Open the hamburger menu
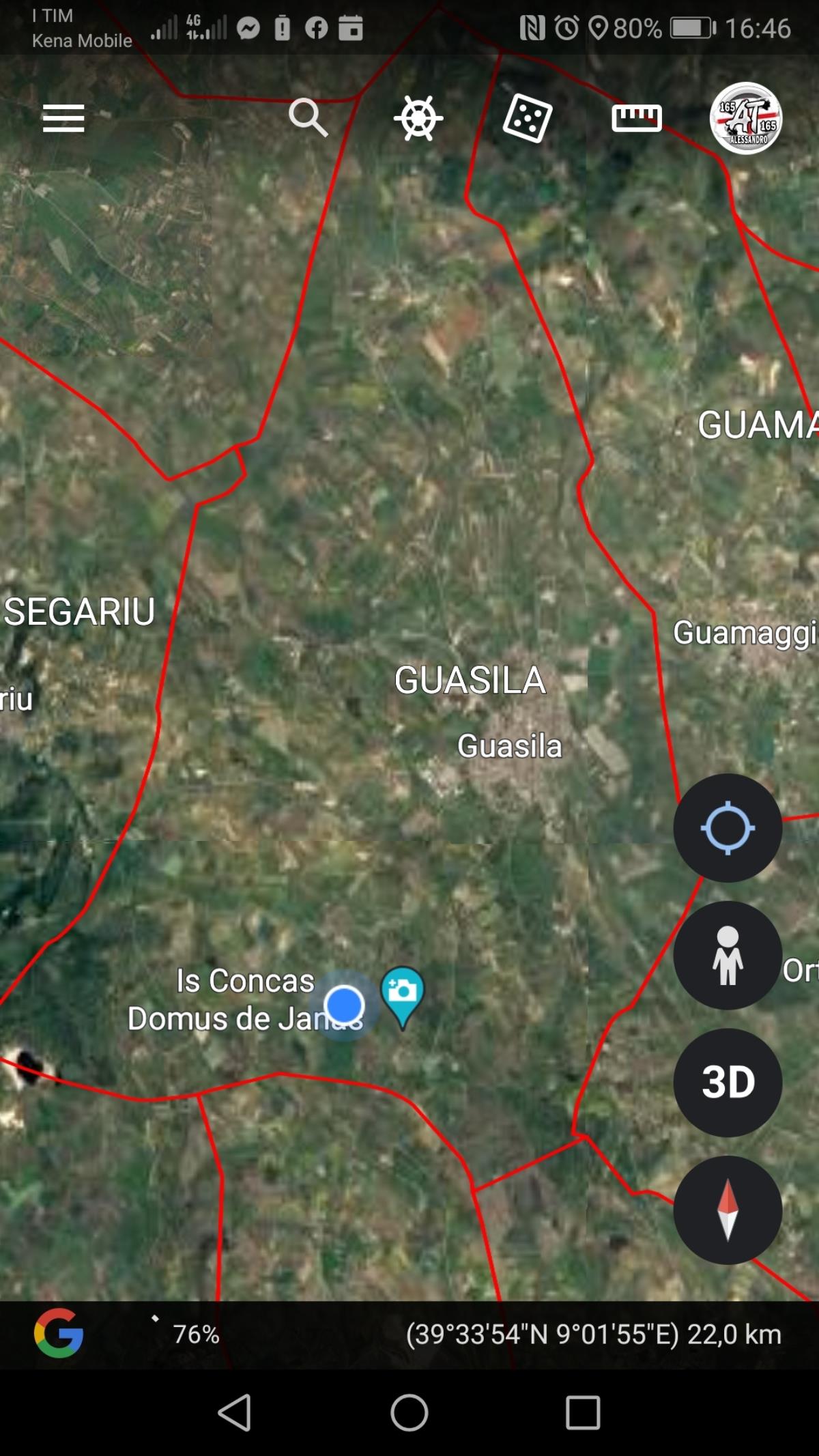The image size is (819, 1456). click(x=63, y=119)
